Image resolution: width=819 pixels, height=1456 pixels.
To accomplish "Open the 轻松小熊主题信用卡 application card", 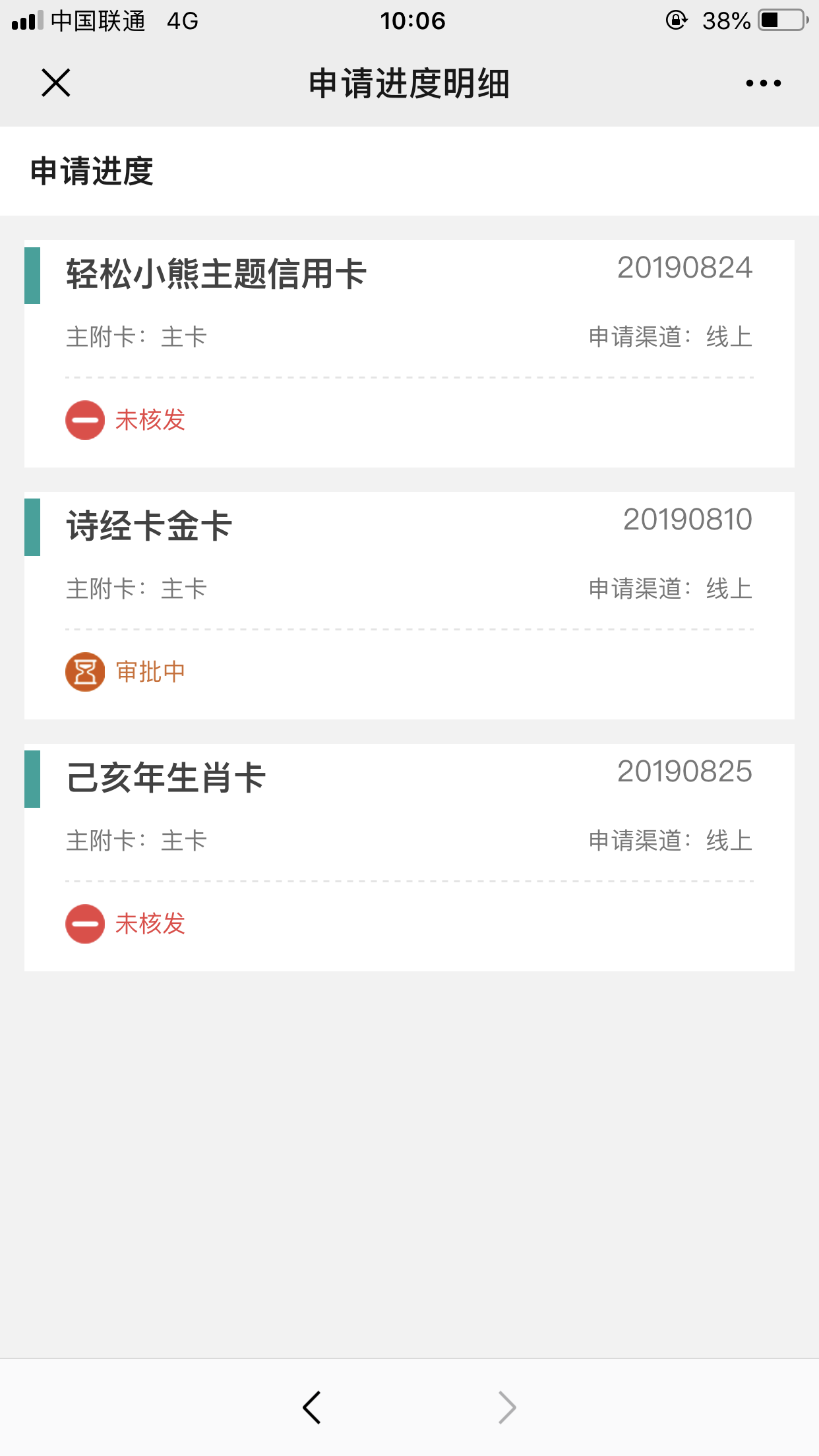I will [x=409, y=354].
